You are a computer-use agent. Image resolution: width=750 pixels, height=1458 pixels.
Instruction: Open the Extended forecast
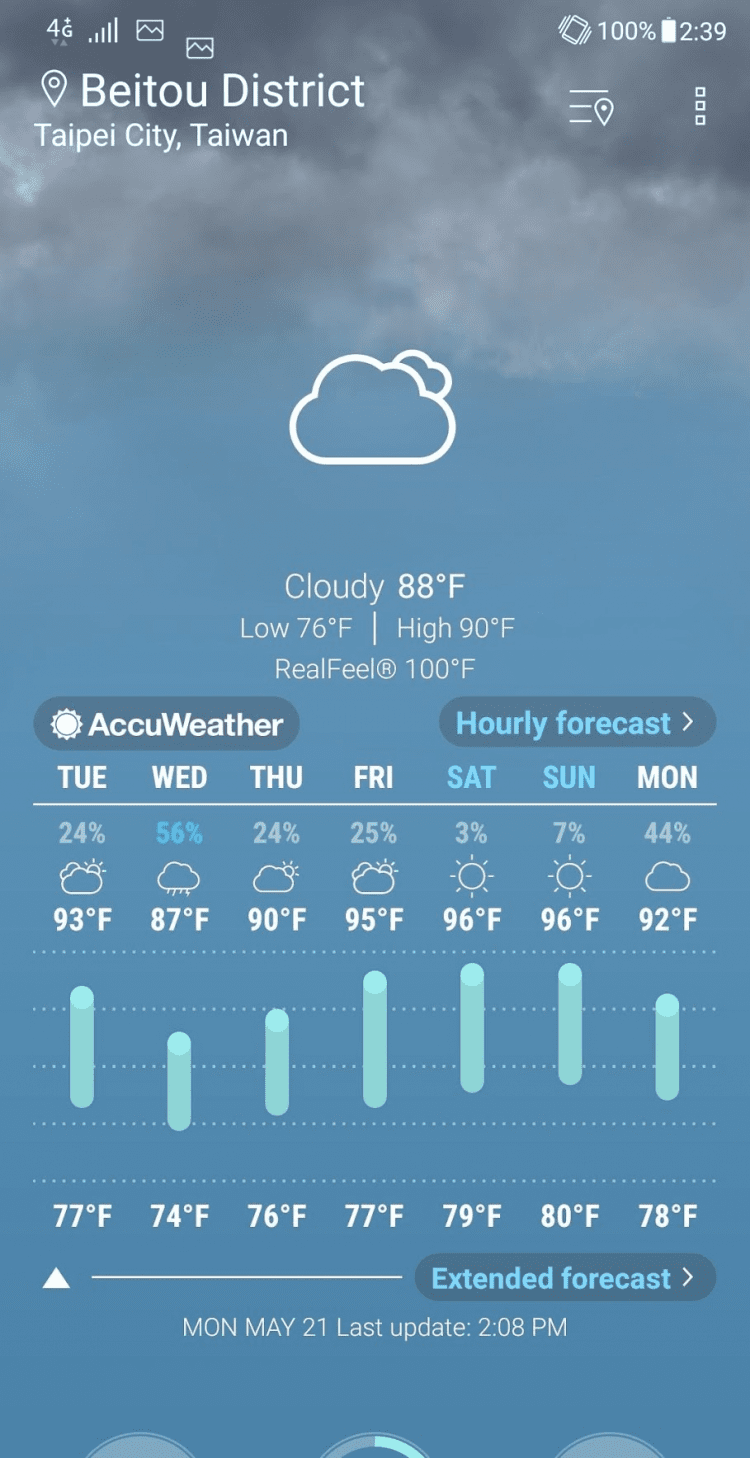[x=565, y=1278]
